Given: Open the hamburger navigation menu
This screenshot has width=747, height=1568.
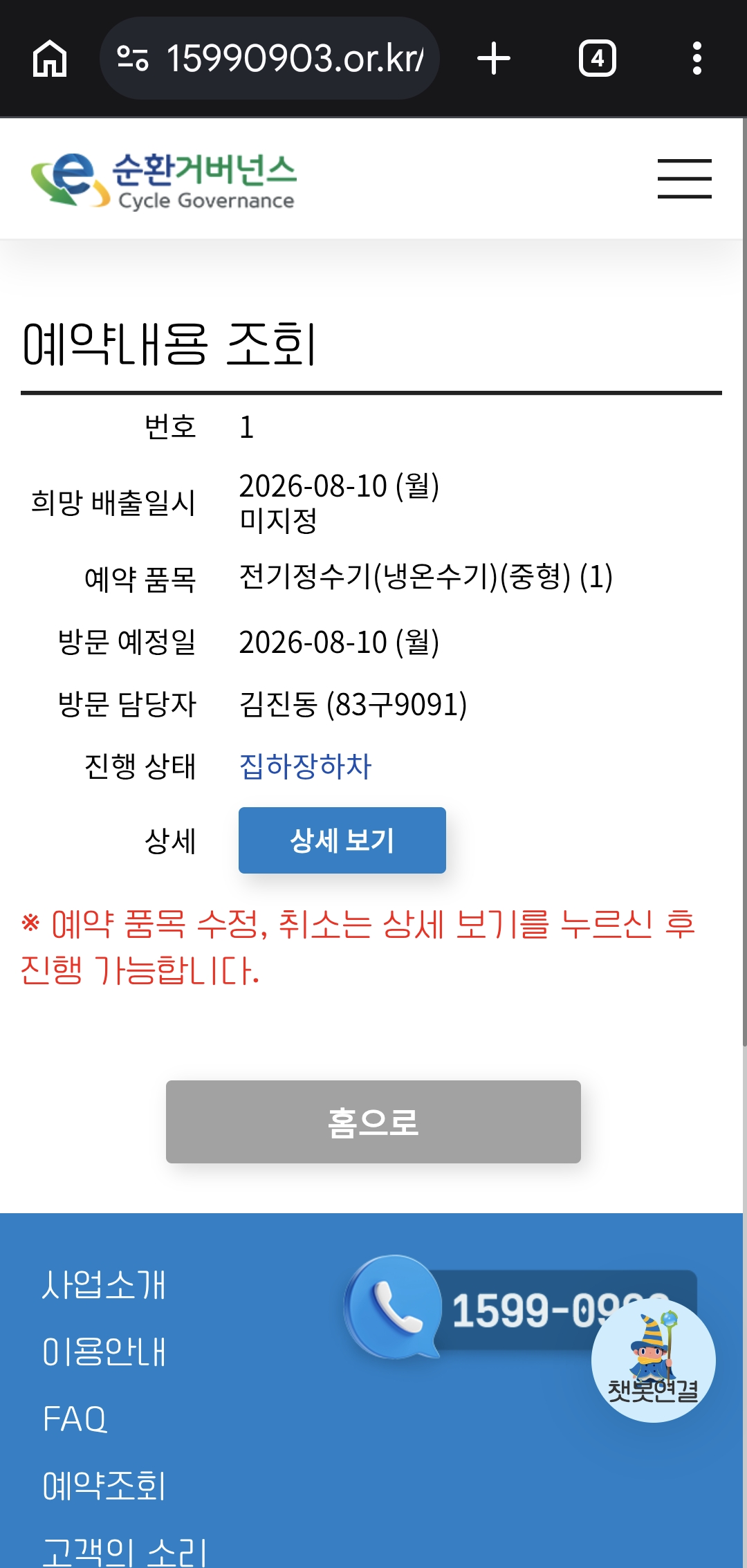Looking at the screenshot, I should pos(685,178).
